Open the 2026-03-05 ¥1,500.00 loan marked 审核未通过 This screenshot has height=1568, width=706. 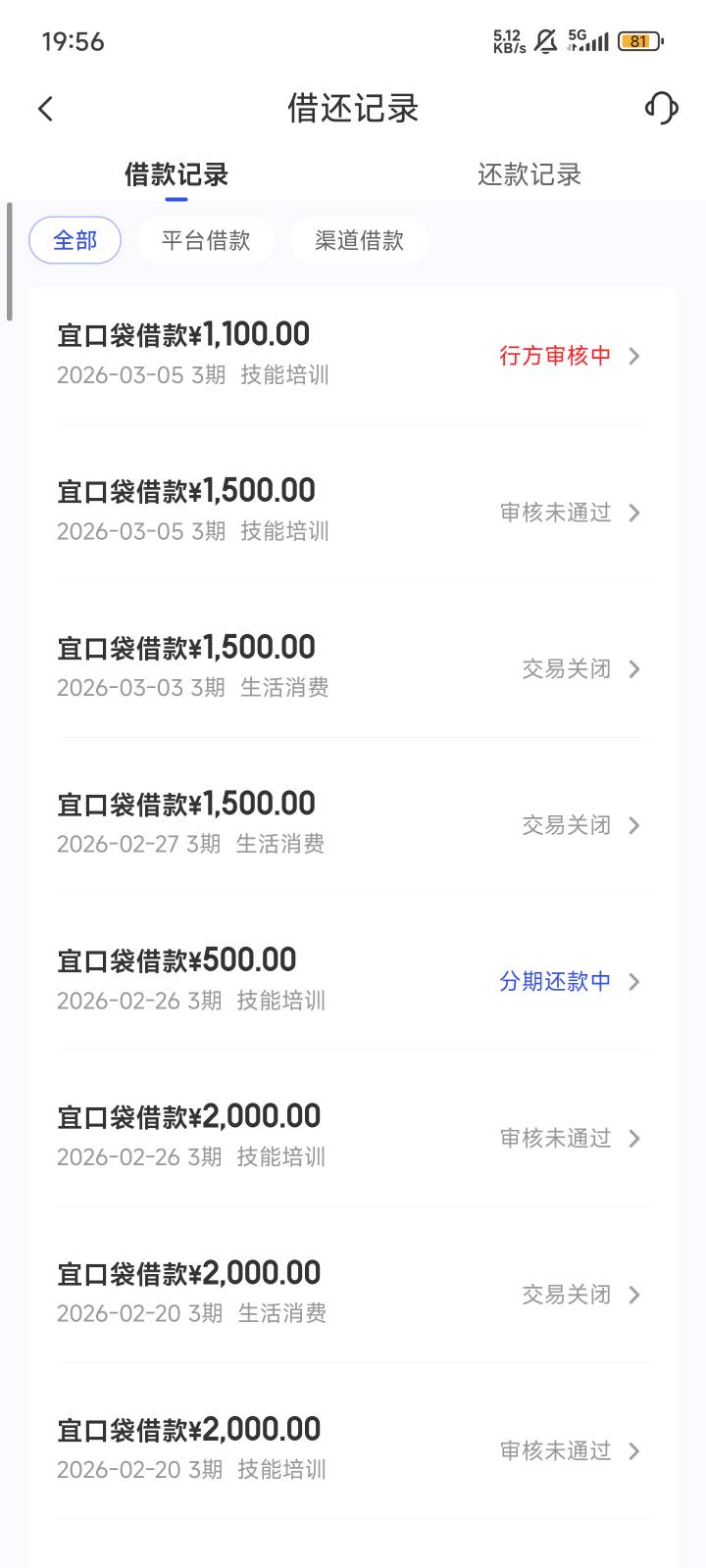click(353, 512)
